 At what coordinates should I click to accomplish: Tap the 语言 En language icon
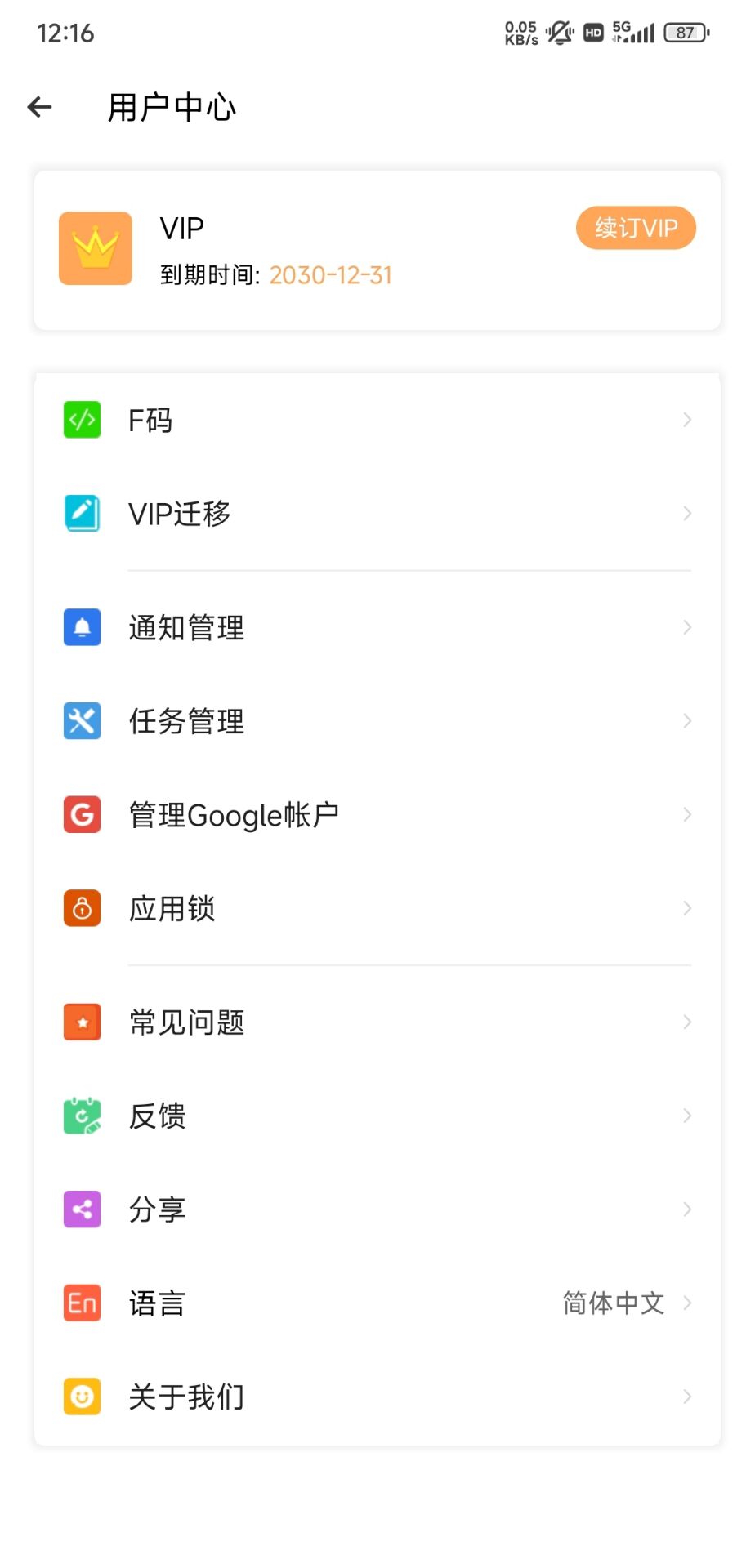81,1303
